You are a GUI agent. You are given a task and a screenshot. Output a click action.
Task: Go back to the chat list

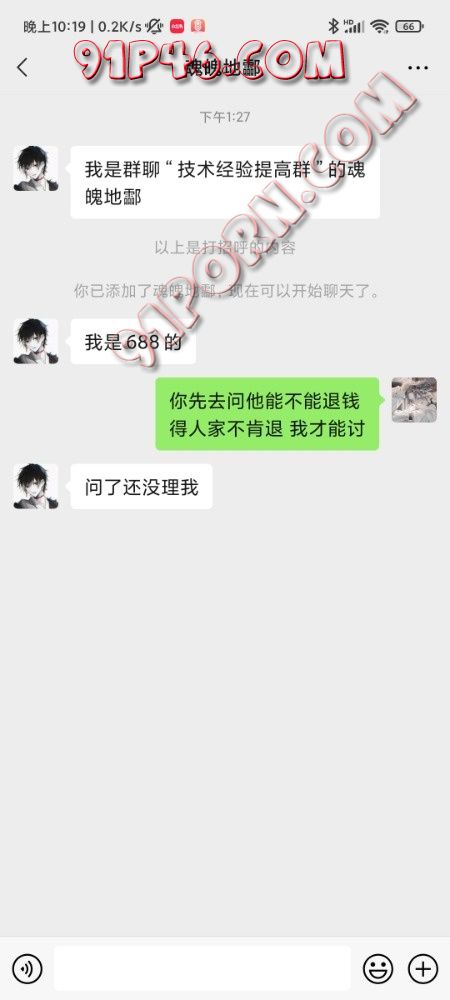(x=22, y=67)
